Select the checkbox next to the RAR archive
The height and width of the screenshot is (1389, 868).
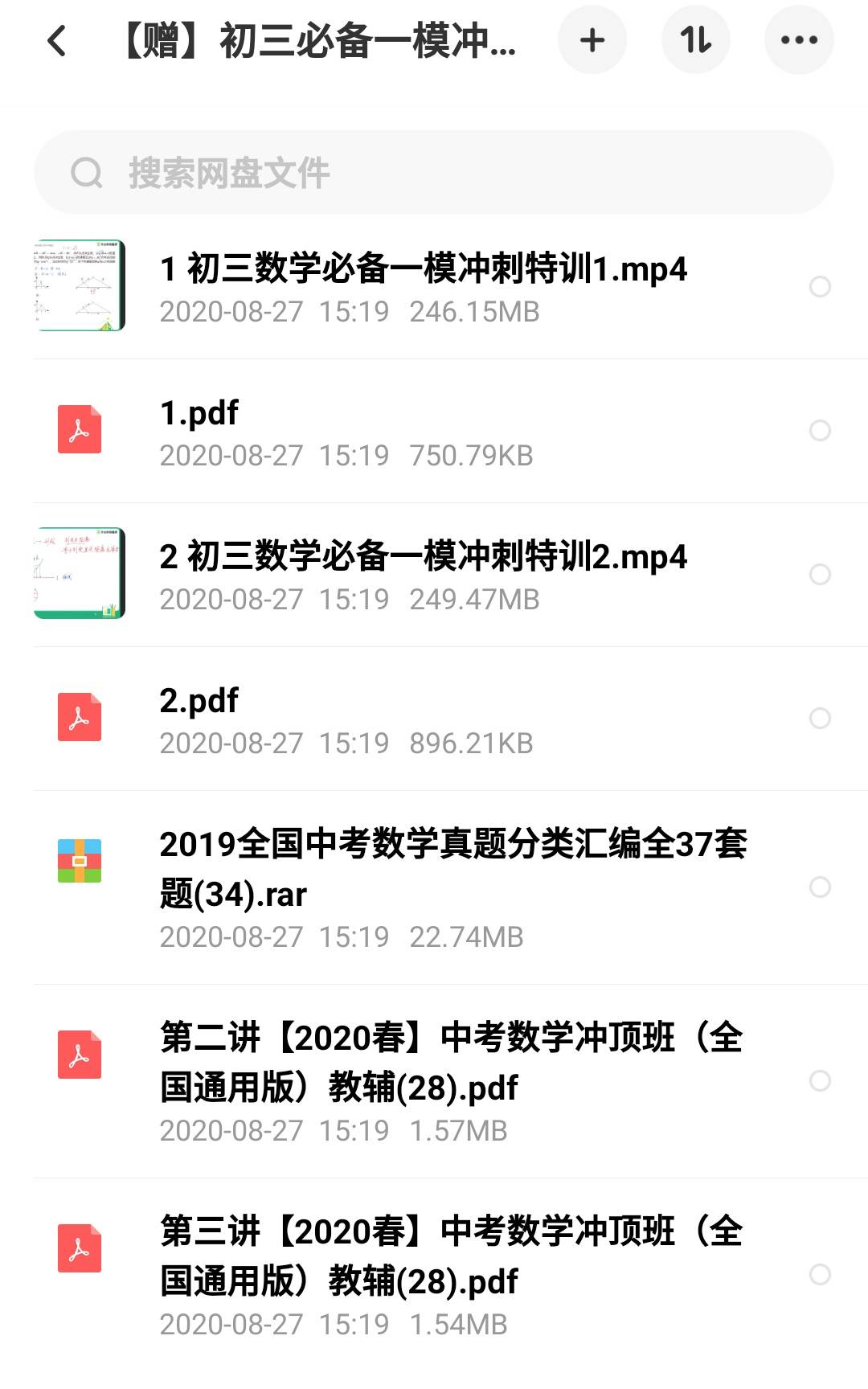[x=821, y=886]
